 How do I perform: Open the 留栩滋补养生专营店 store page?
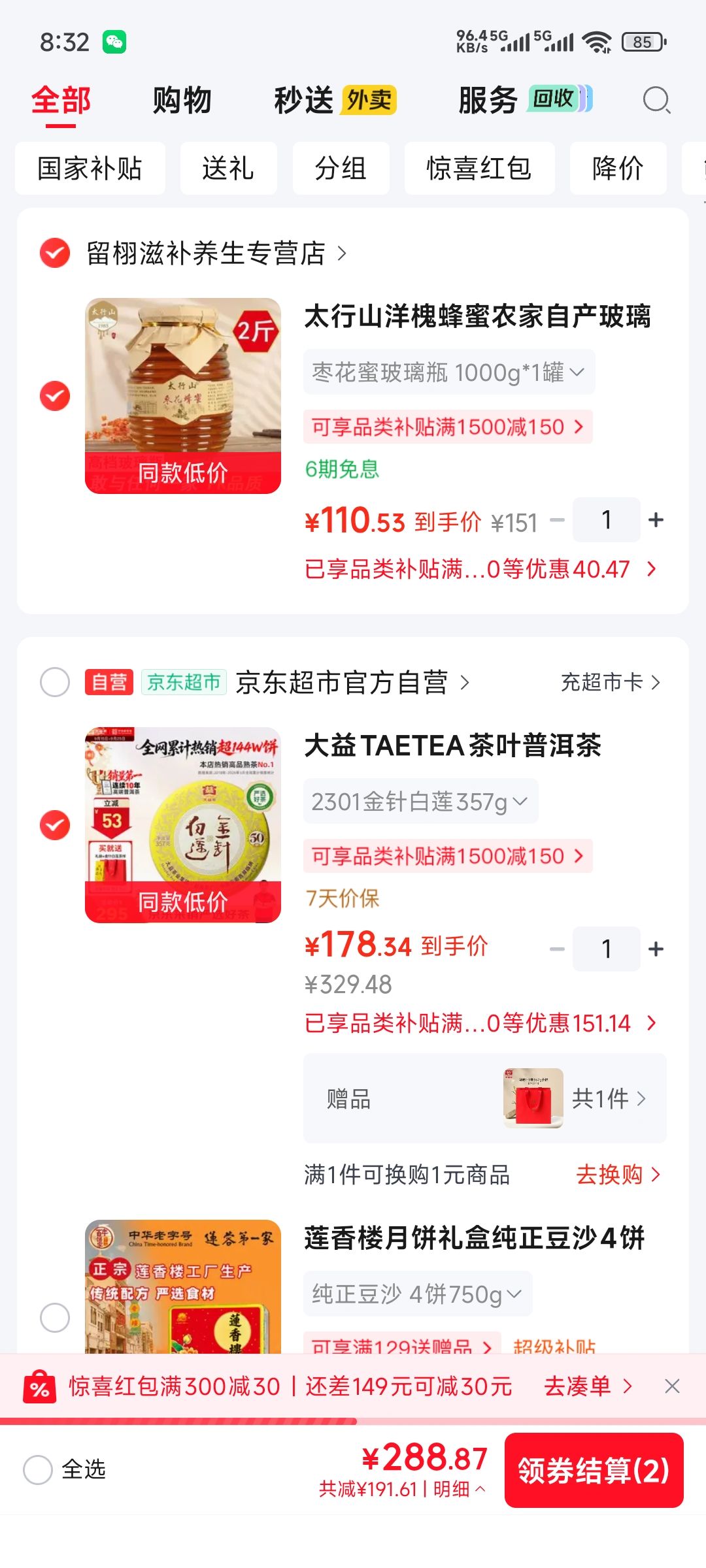pyautogui.click(x=216, y=253)
